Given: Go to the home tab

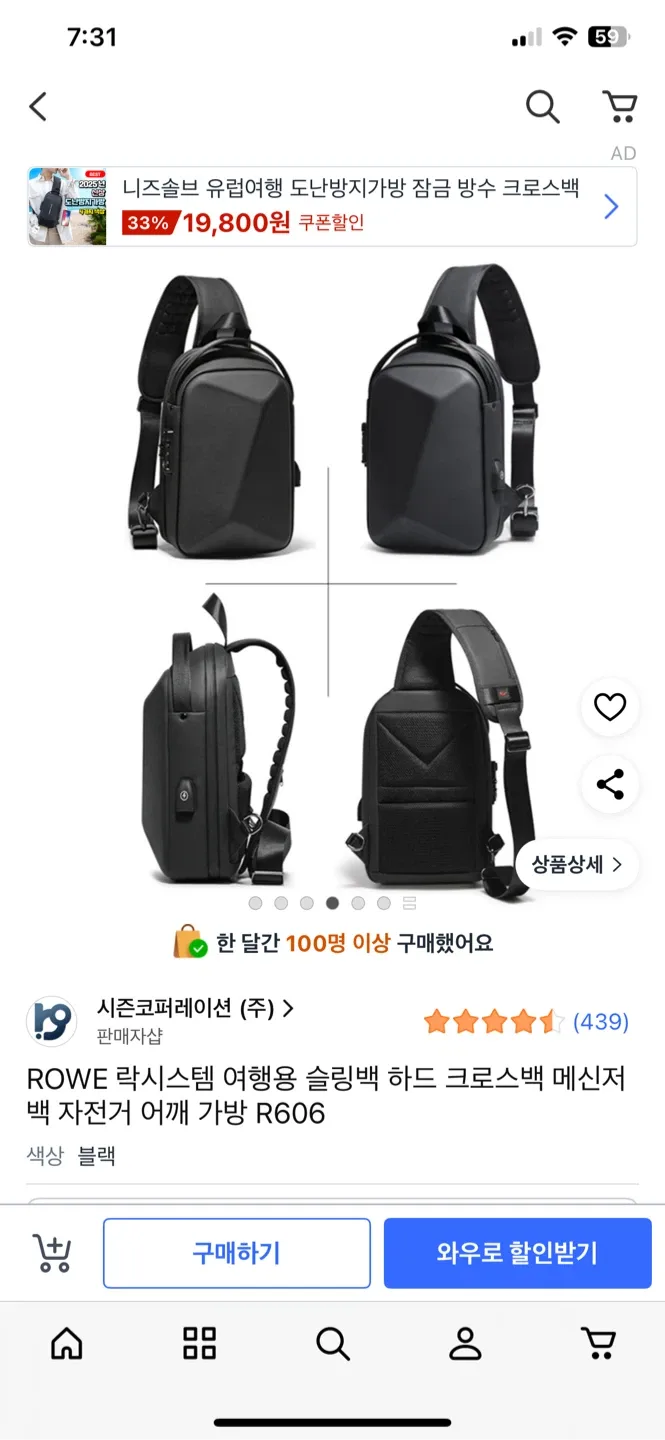Looking at the screenshot, I should click(67, 1343).
